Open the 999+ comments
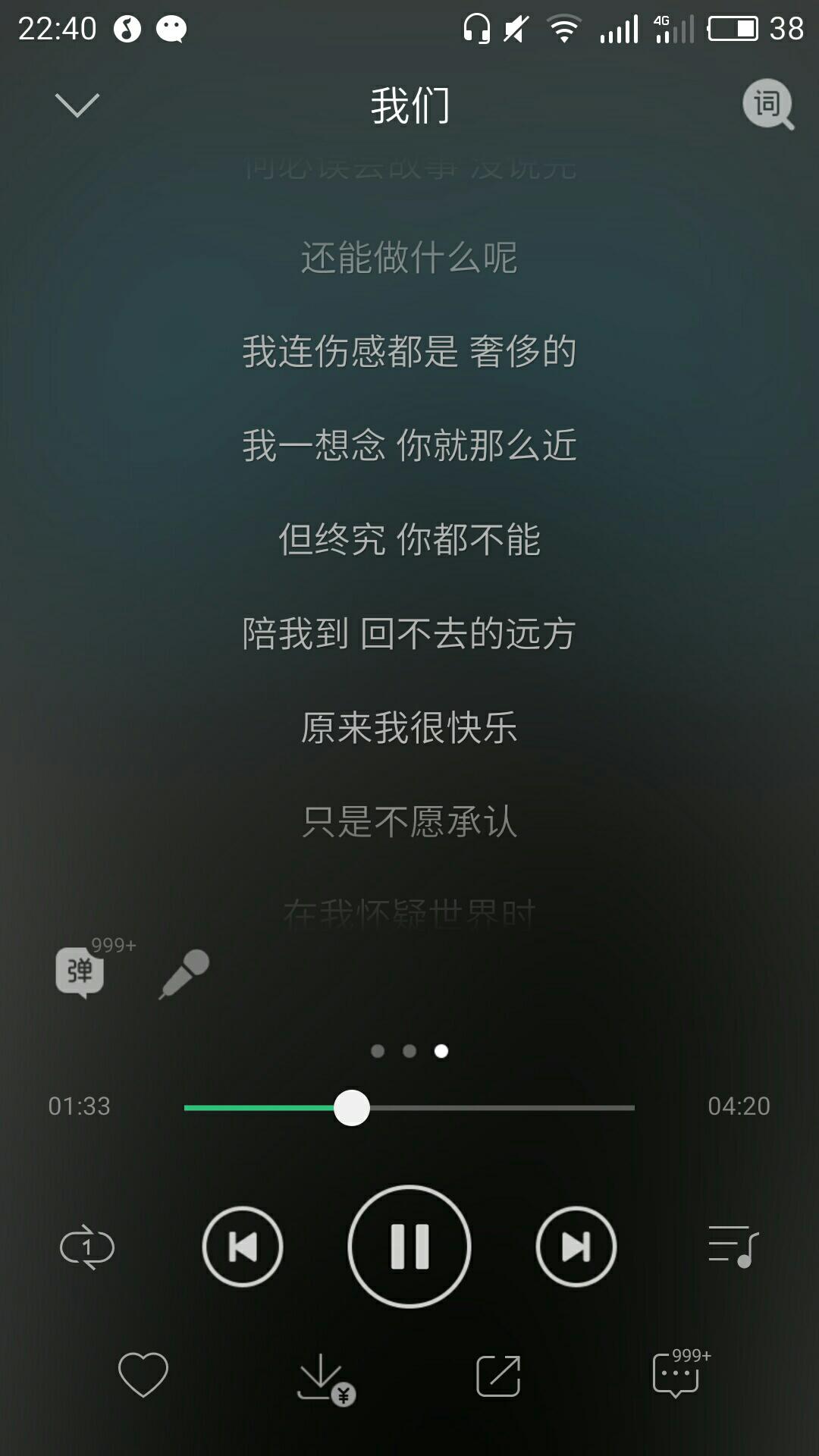The width and height of the screenshot is (819, 1456). click(680, 1373)
